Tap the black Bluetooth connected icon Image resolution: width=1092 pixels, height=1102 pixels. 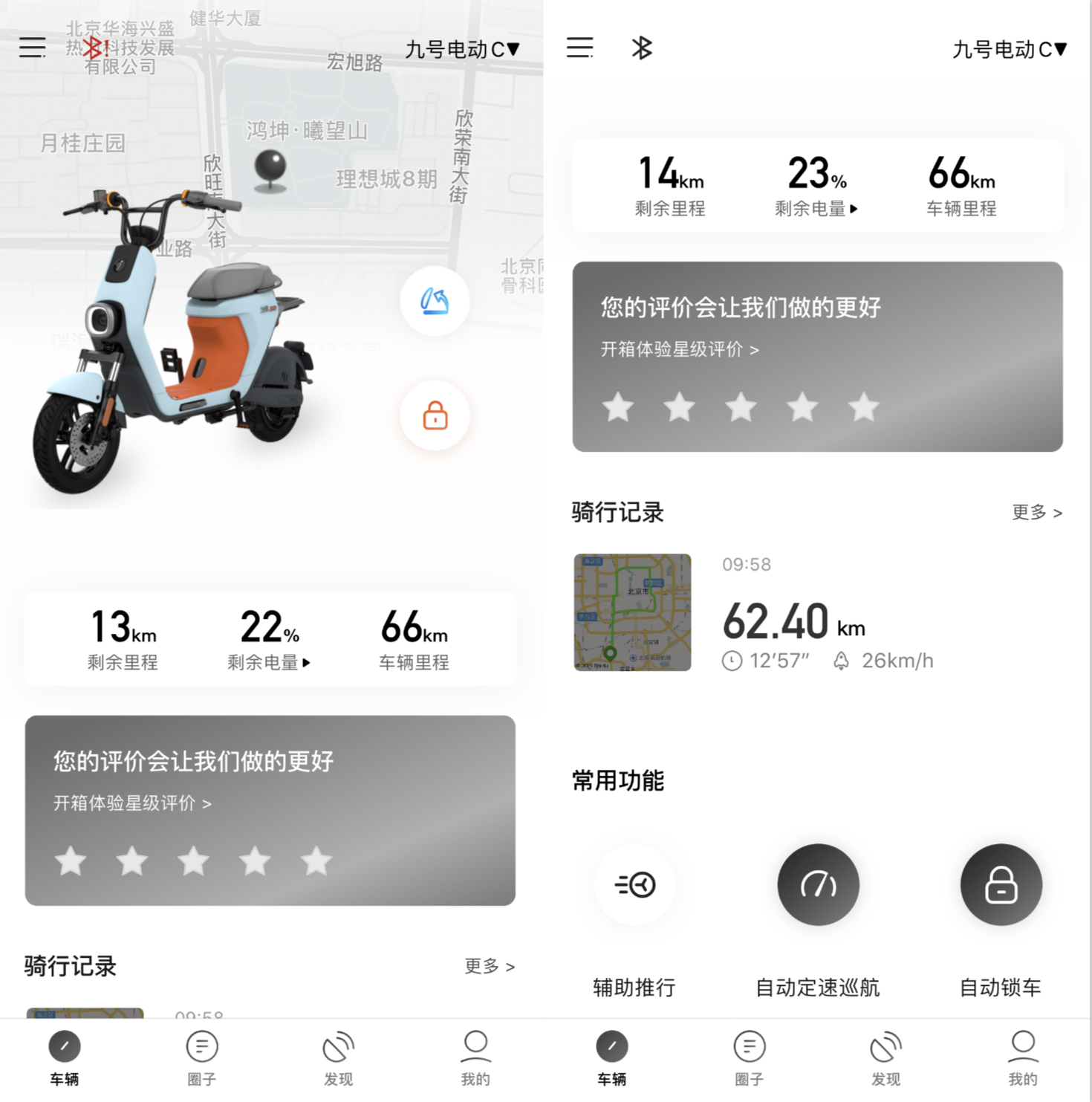click(642, 48)
